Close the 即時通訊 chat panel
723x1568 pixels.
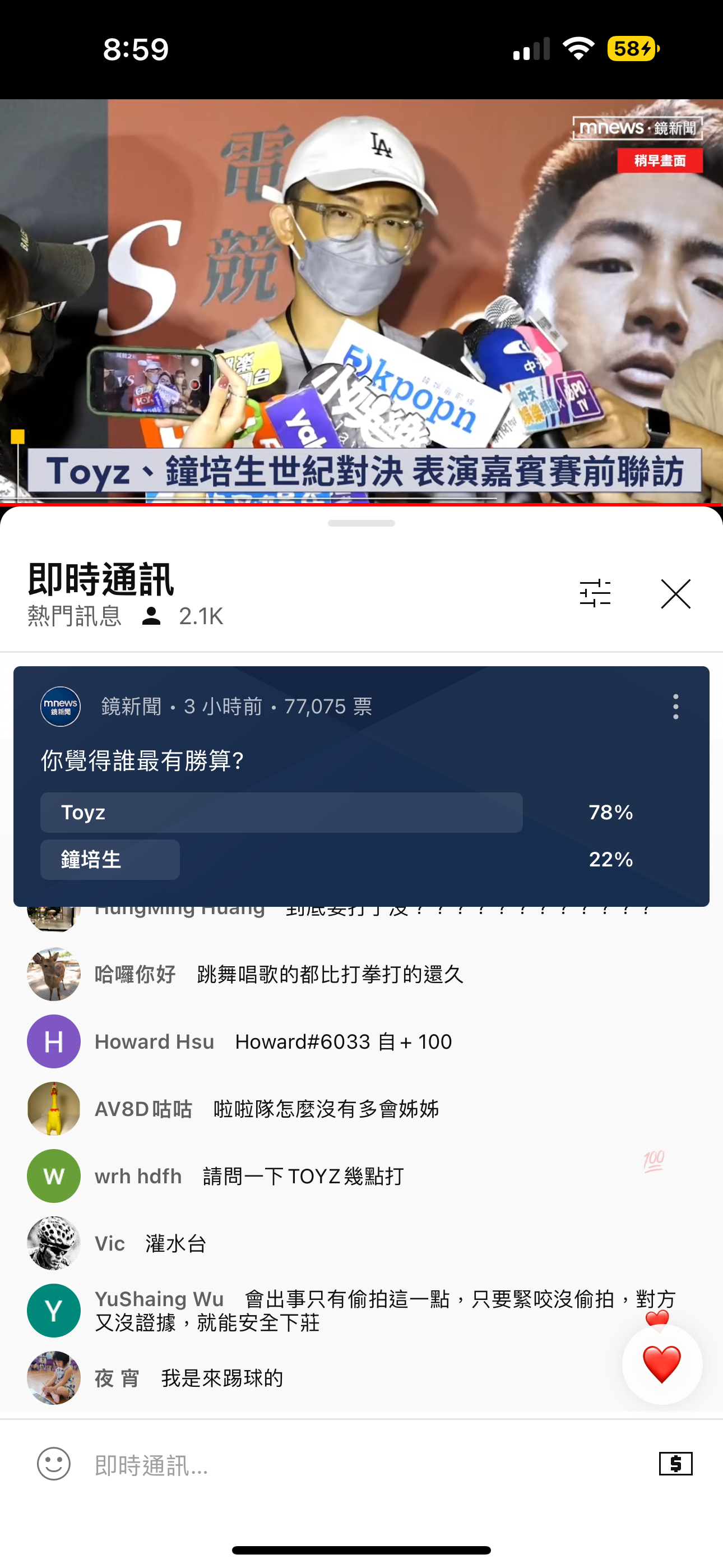[675, 594]
